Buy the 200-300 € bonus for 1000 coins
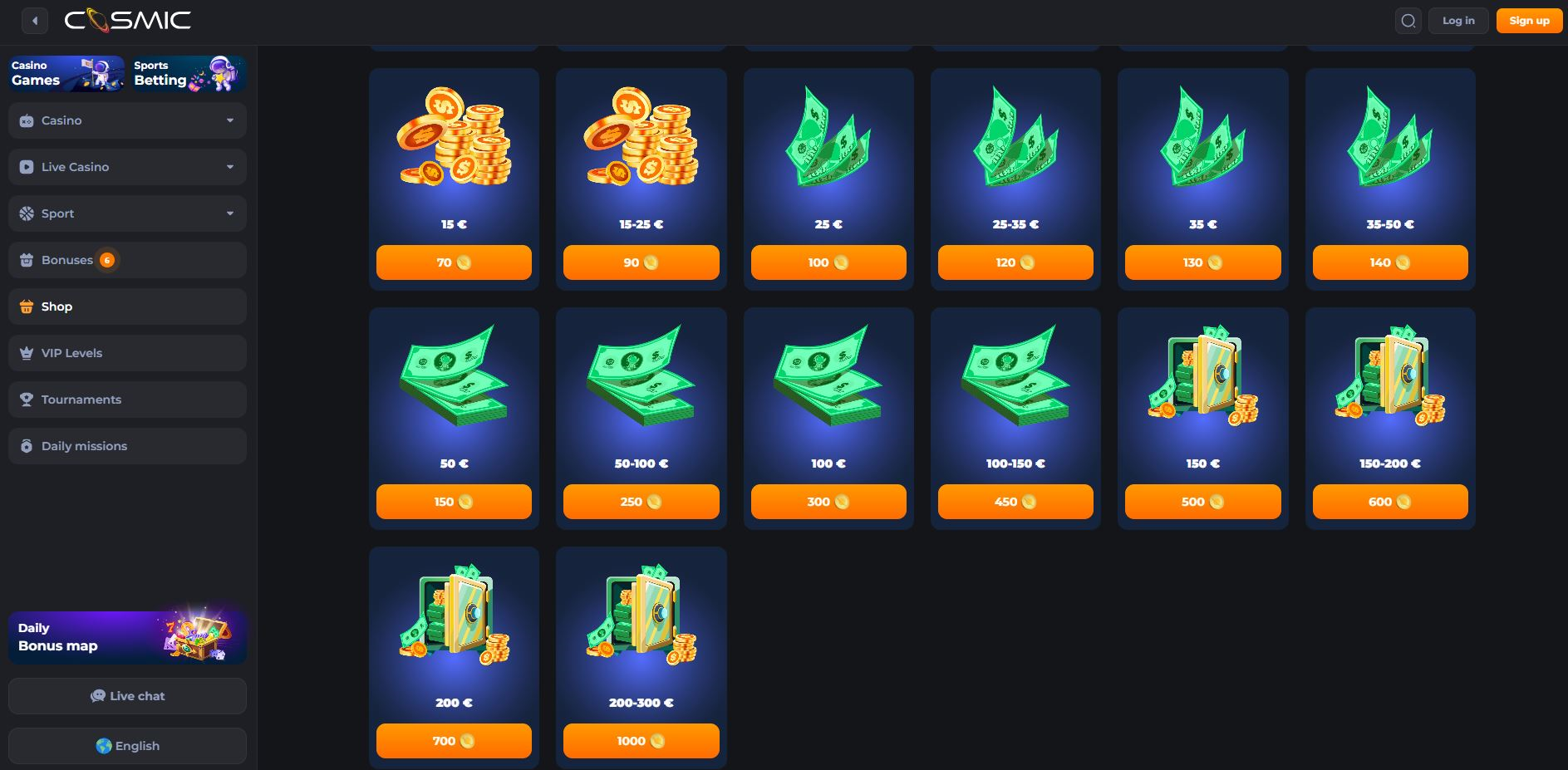The height and width of the screenshot is (770, 1568). point(641,741)
